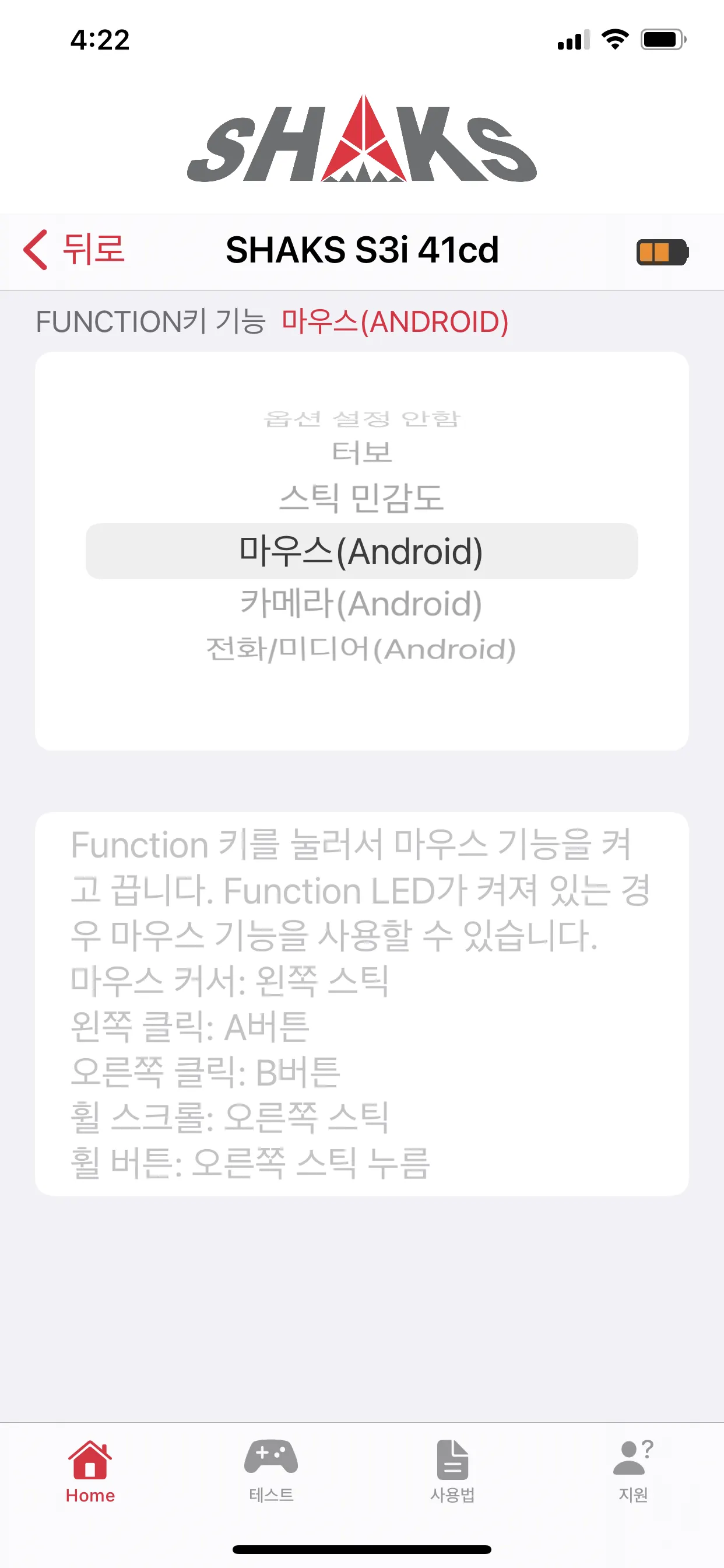Select 터보 in the function picker
The image size is (724, 1568).
[x=361, y=452]
